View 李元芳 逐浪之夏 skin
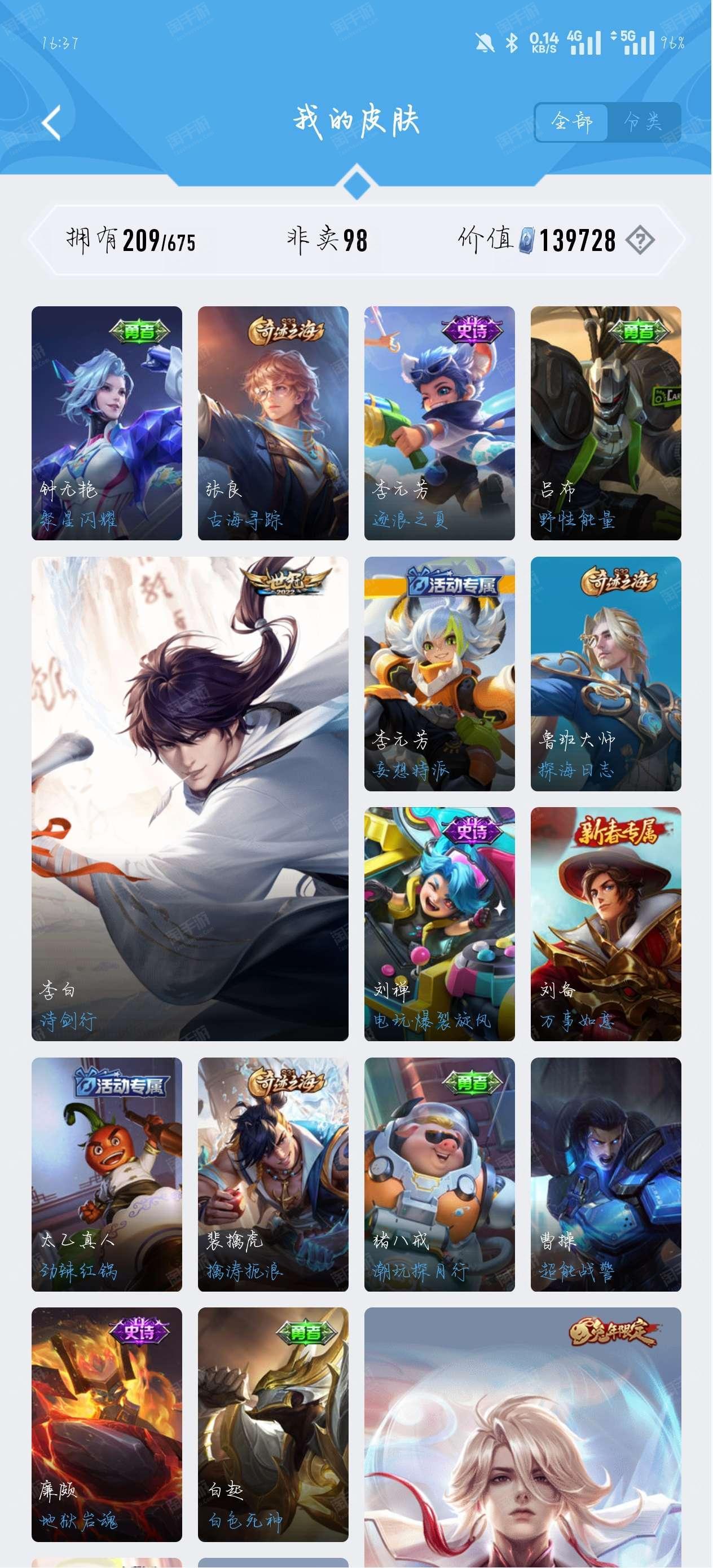The image size is (713, 1568). click(x=439, y=423)
